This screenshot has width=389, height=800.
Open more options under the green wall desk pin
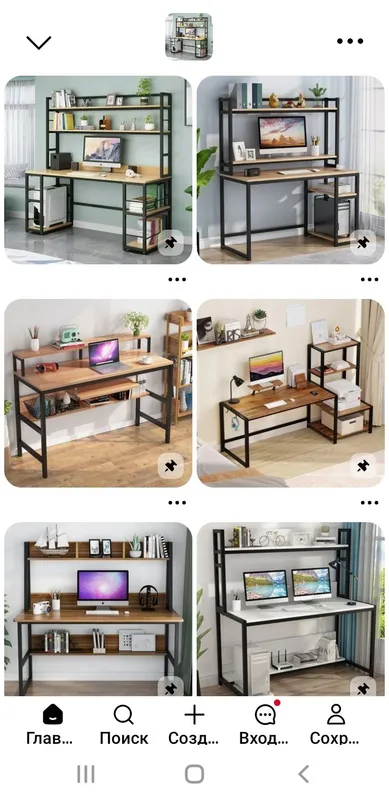tap(177, 280)
